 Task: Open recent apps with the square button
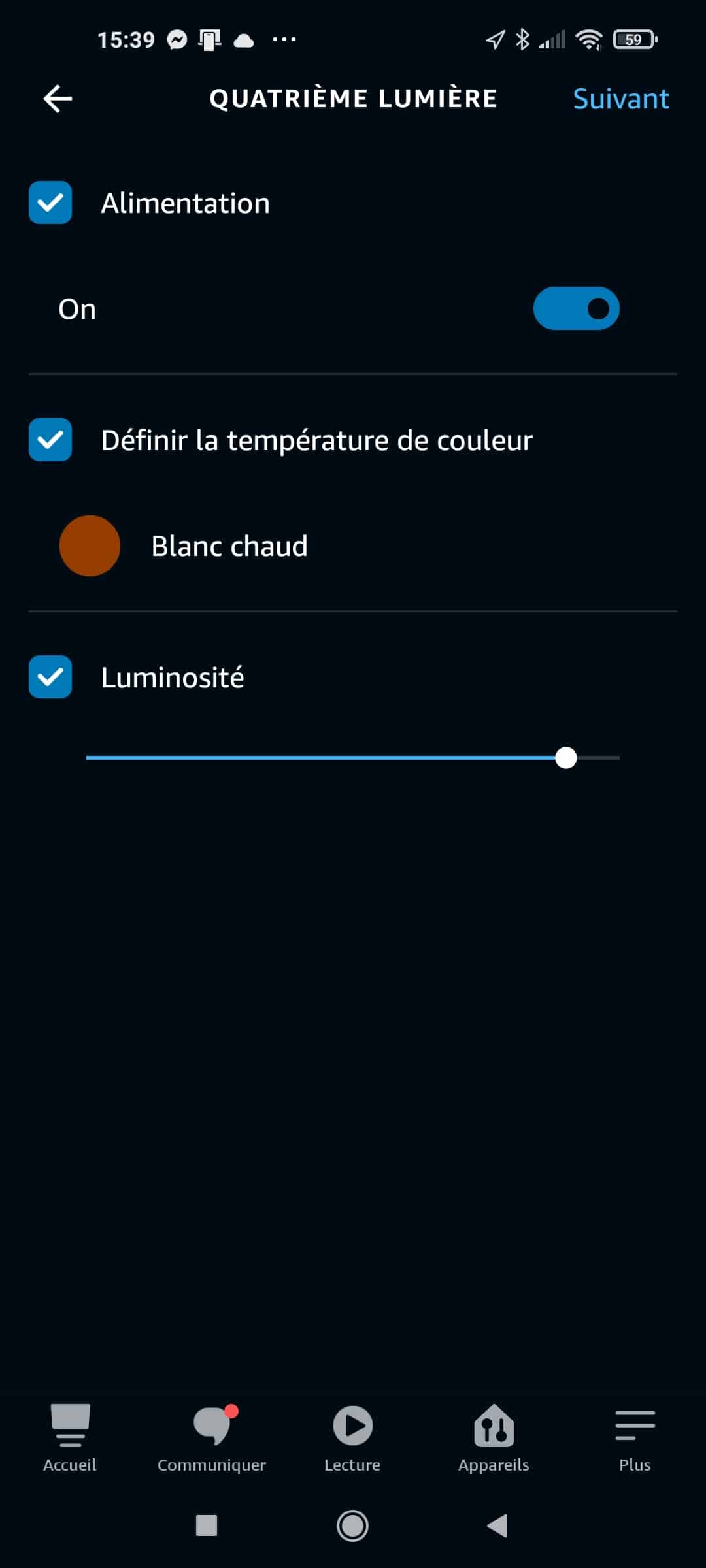(x=207, y=1526)
